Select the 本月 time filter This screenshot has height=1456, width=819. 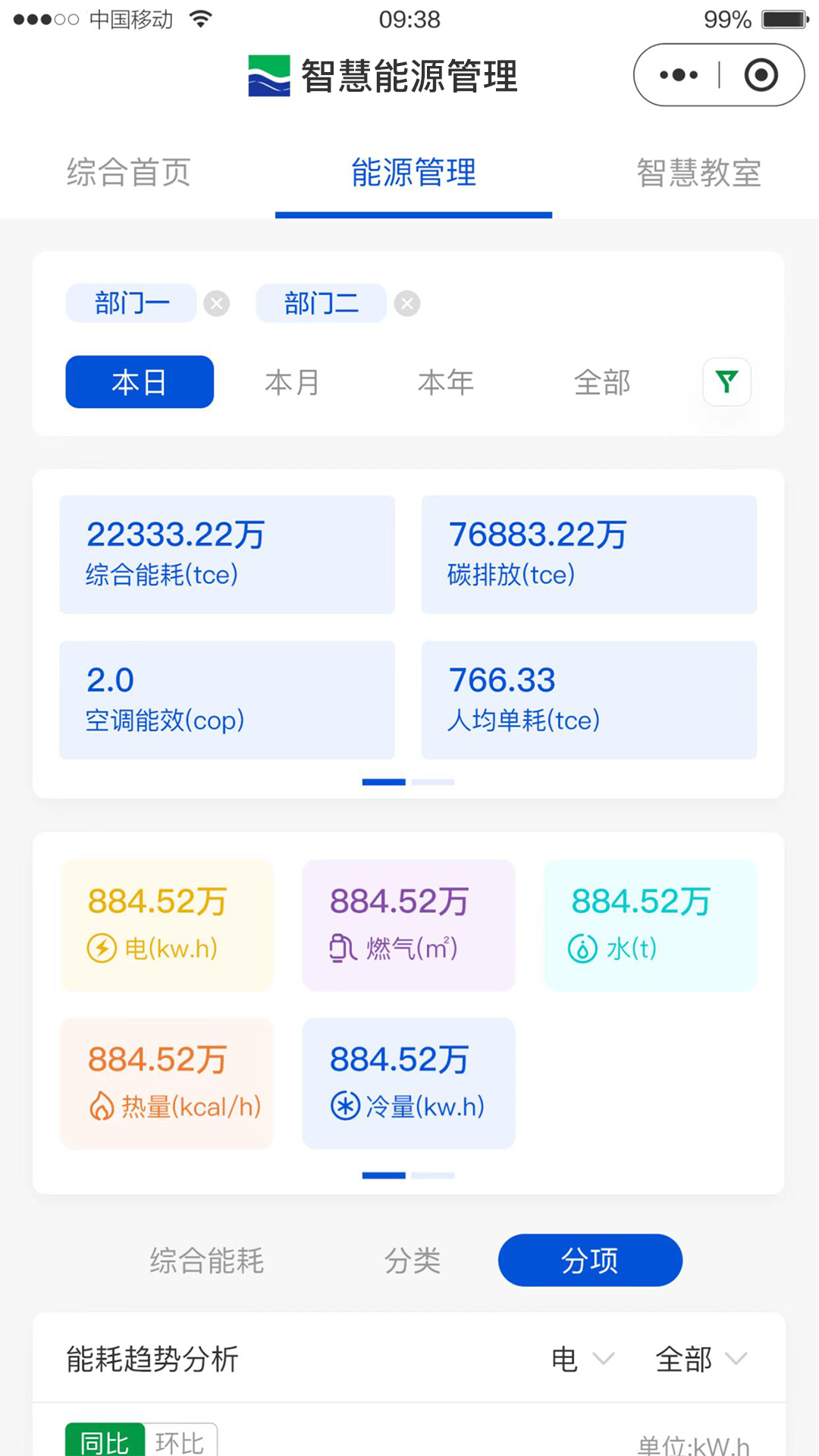coord(293,382)
